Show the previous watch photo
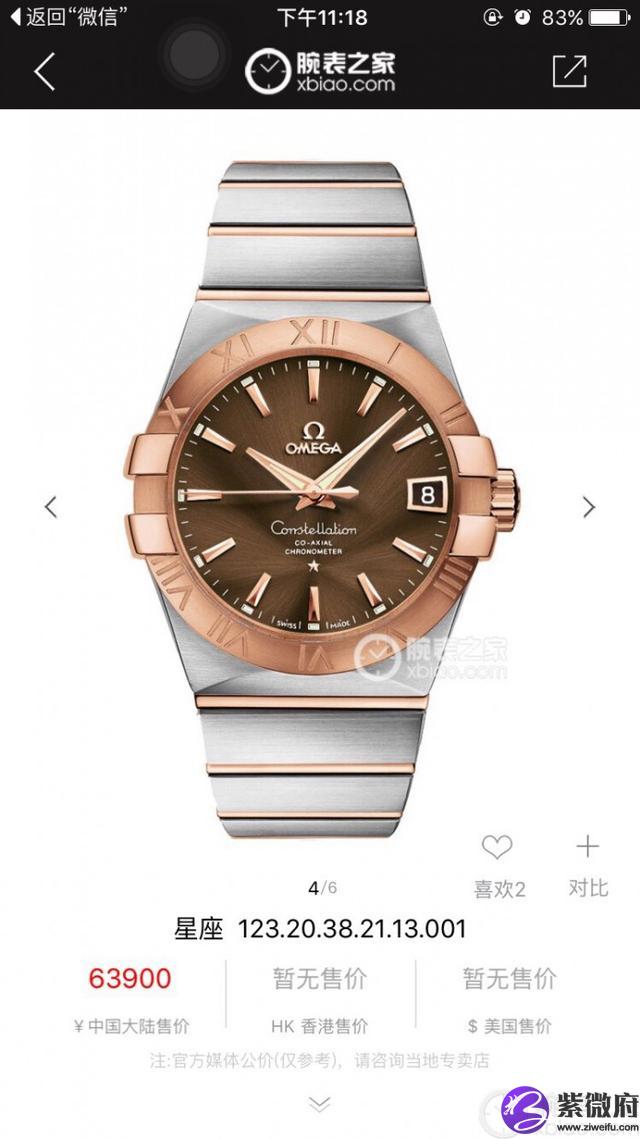This screenshot has height=1139, width=640. (x=51, y=507)
